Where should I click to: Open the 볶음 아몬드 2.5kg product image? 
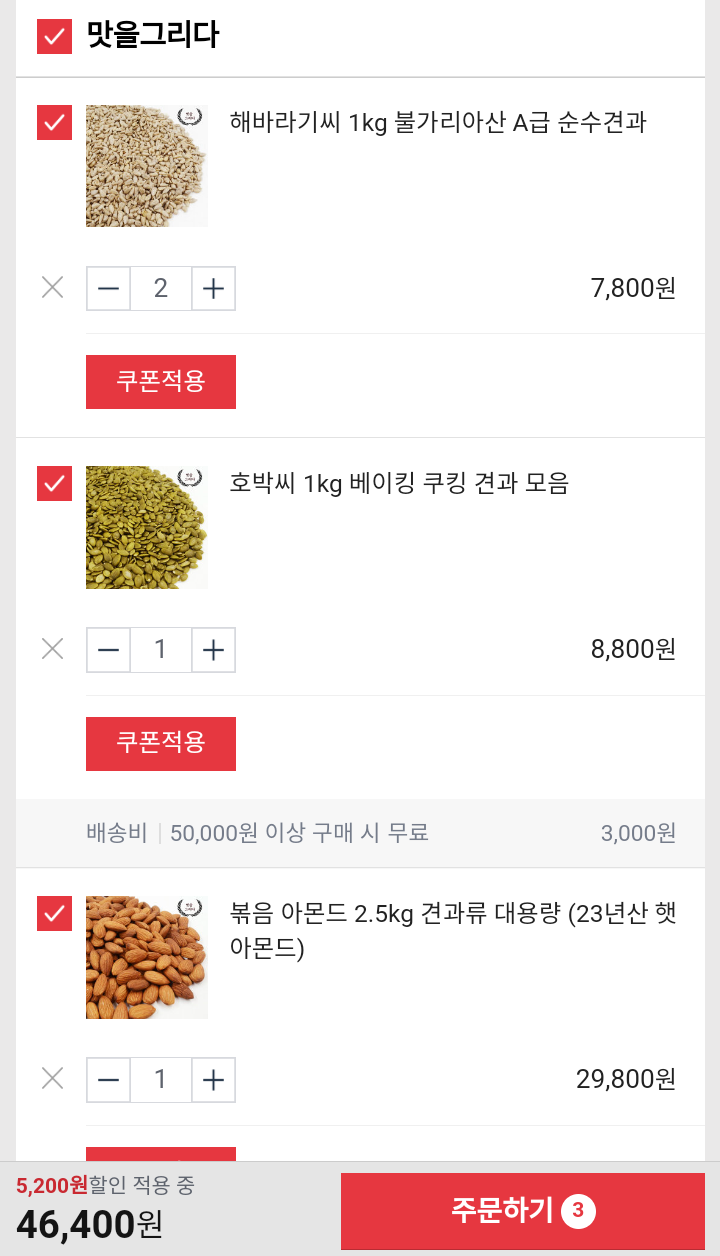[147, 957]
